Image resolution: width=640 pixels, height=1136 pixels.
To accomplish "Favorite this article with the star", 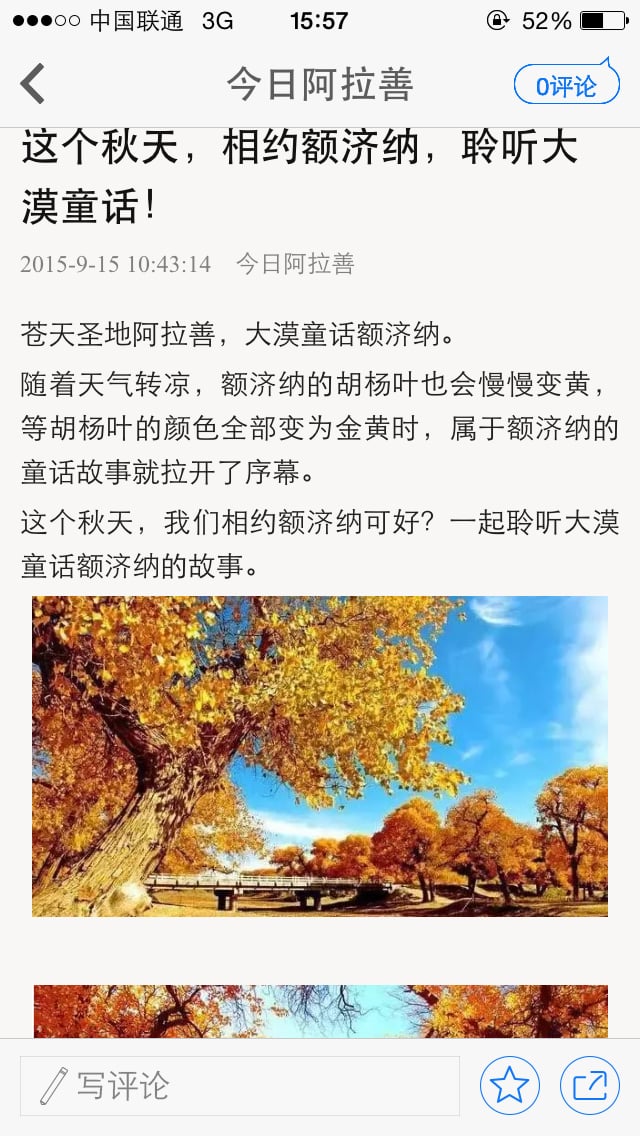I will click(509, 1086).
